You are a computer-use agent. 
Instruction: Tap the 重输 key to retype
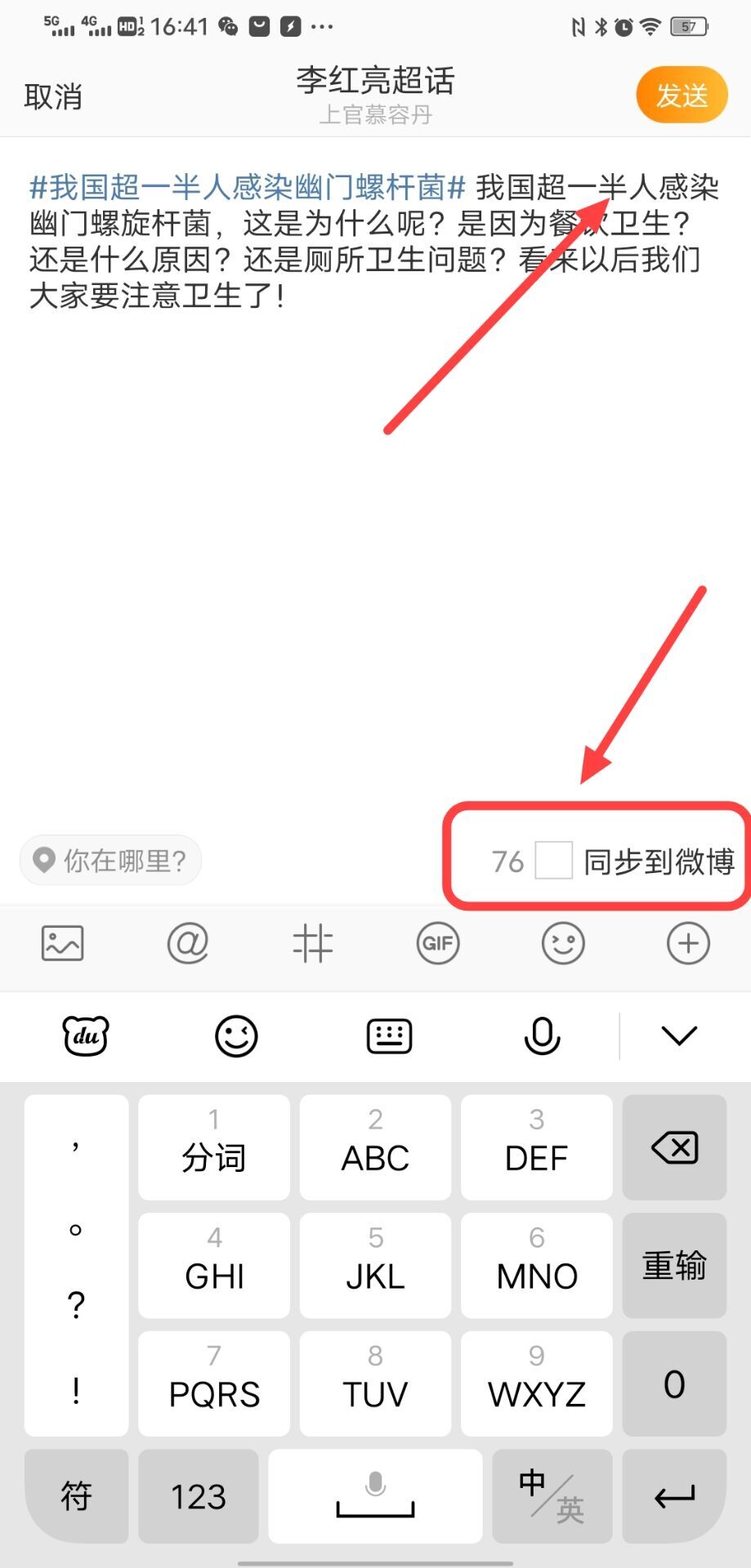point(674,1265)
